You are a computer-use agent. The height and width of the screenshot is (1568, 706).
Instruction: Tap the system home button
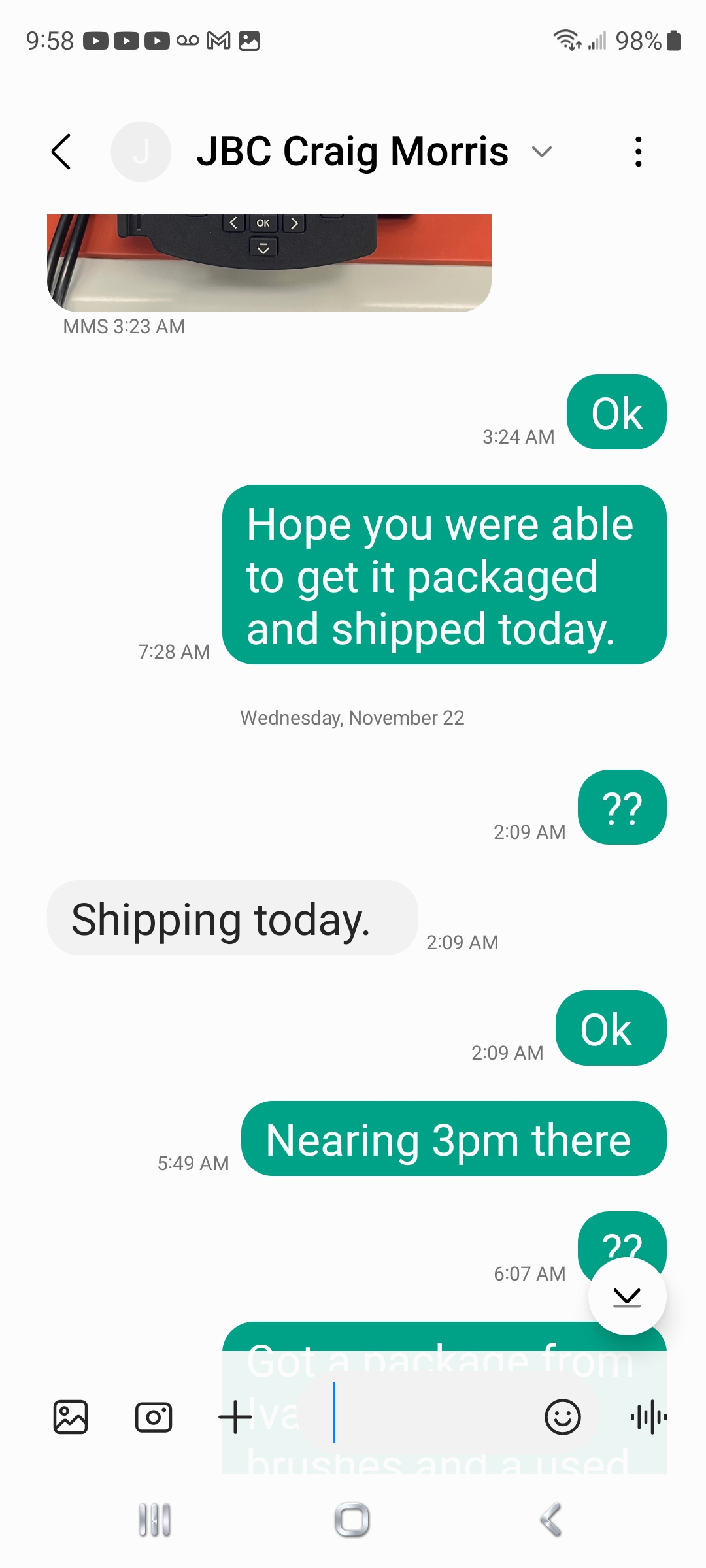352,1520
